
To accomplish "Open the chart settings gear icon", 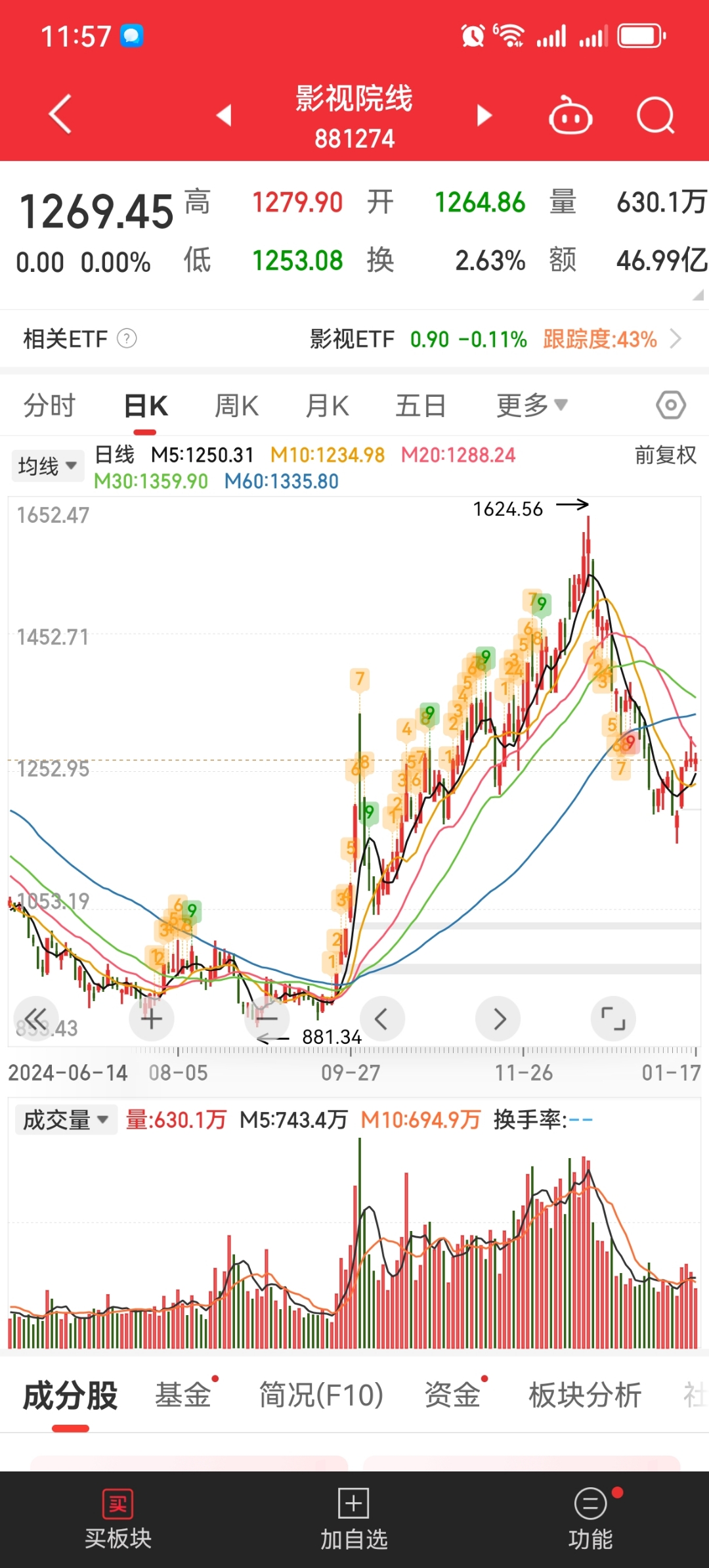I will pos(670,405).
